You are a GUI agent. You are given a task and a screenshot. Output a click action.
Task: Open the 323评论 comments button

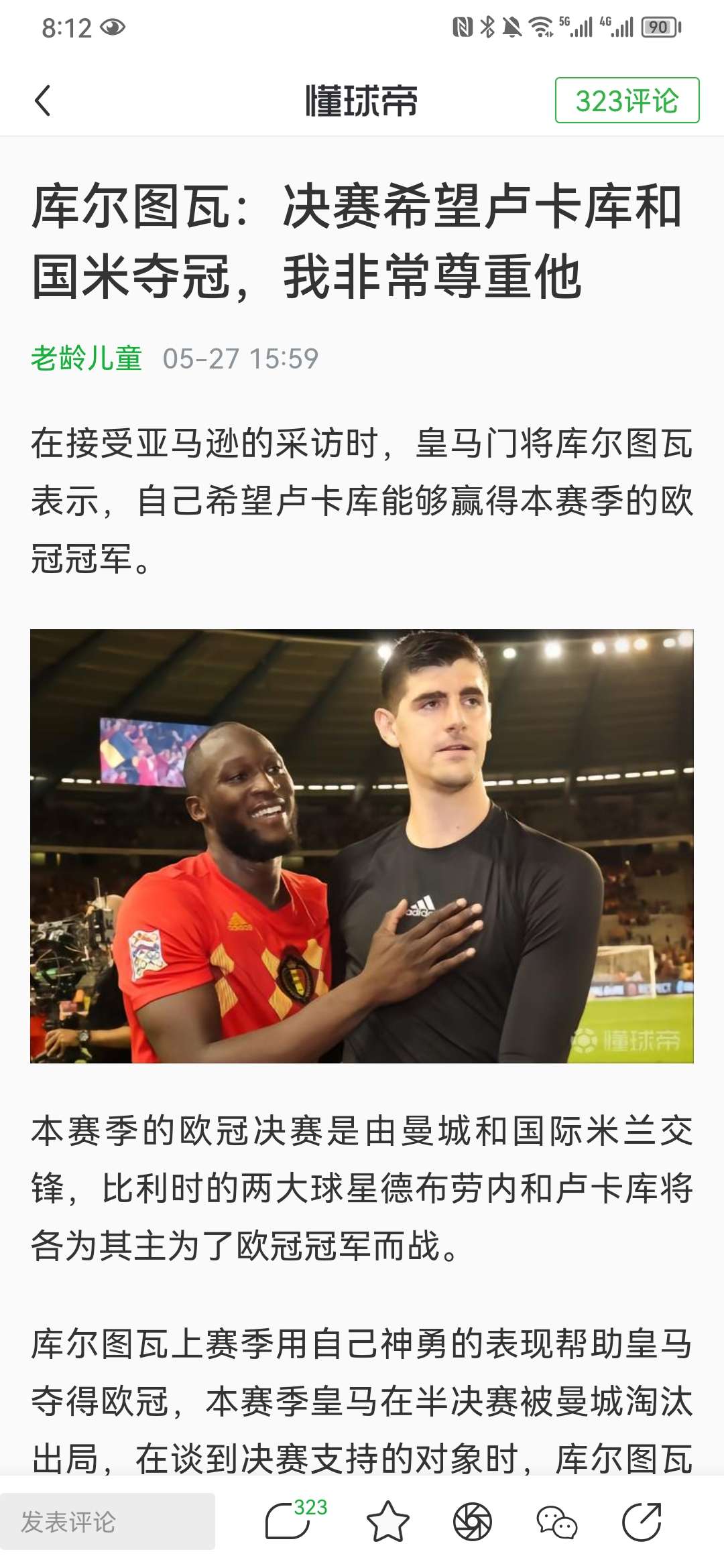pos(627,101)
